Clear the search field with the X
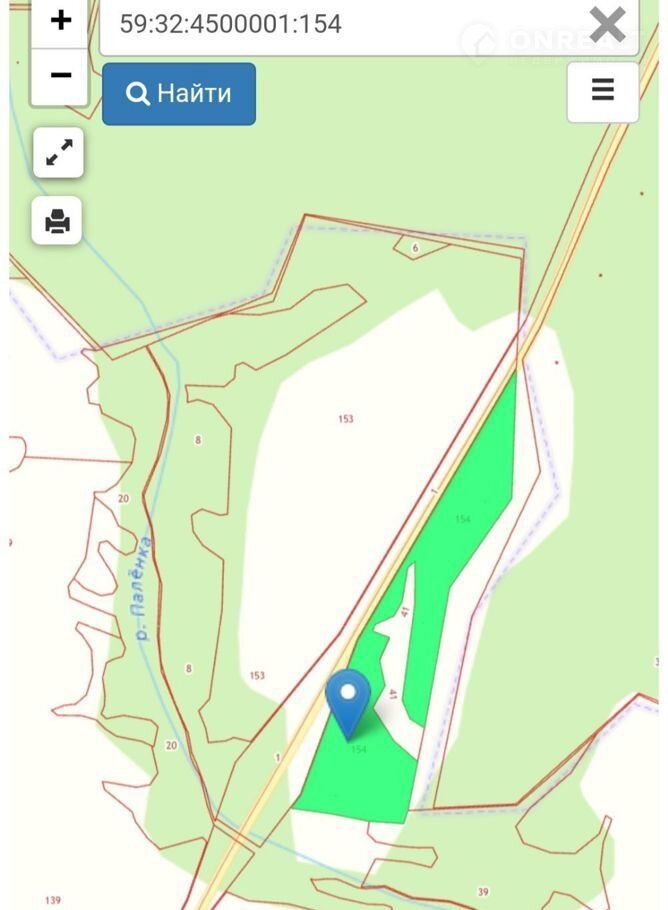 607,24
